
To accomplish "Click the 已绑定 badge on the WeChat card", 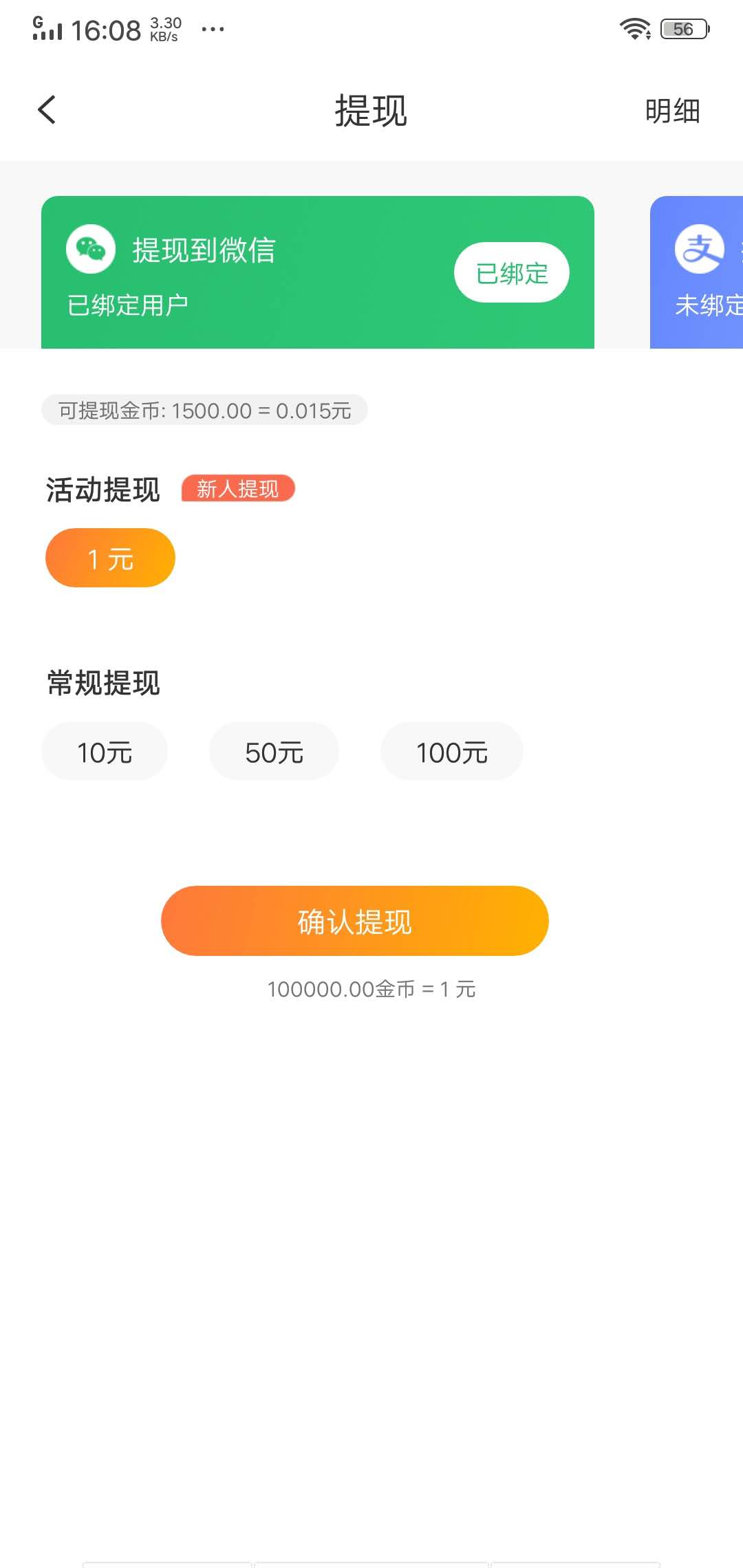I will (x=513, y=272).
